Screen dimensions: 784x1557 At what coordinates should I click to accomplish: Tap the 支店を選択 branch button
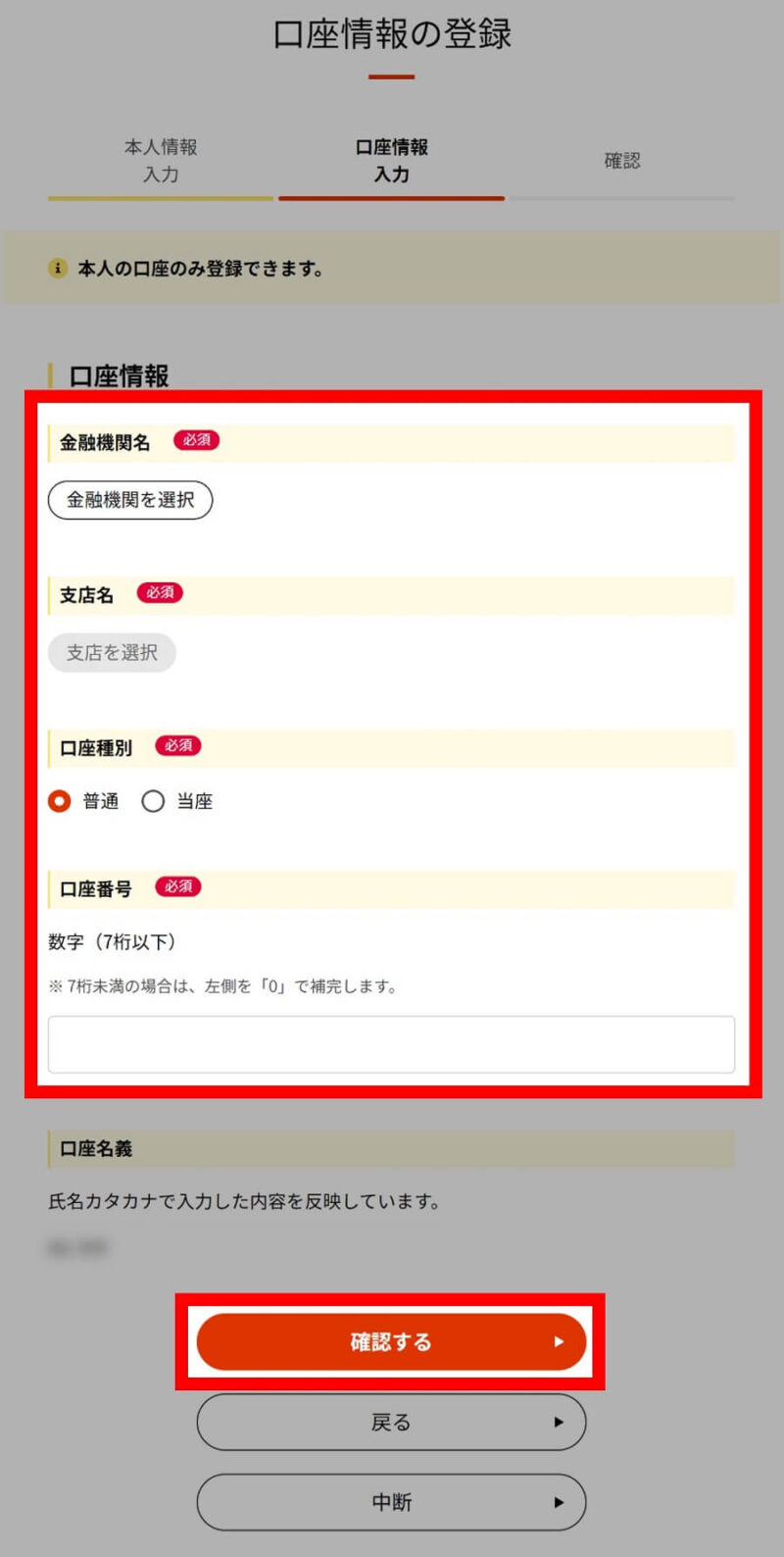(112, 653)
